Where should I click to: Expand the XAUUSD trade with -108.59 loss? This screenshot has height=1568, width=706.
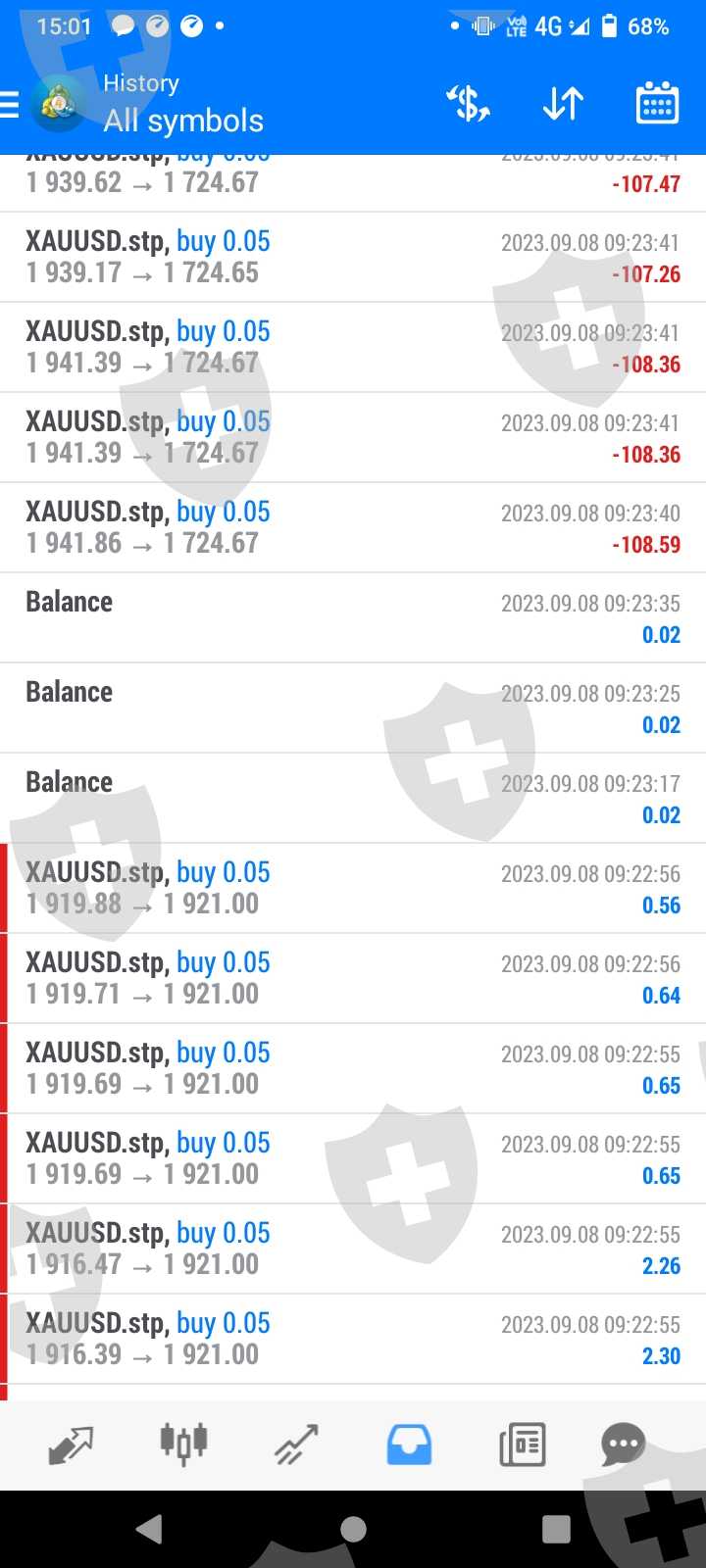pyautogui.click(x=353, y=527)
